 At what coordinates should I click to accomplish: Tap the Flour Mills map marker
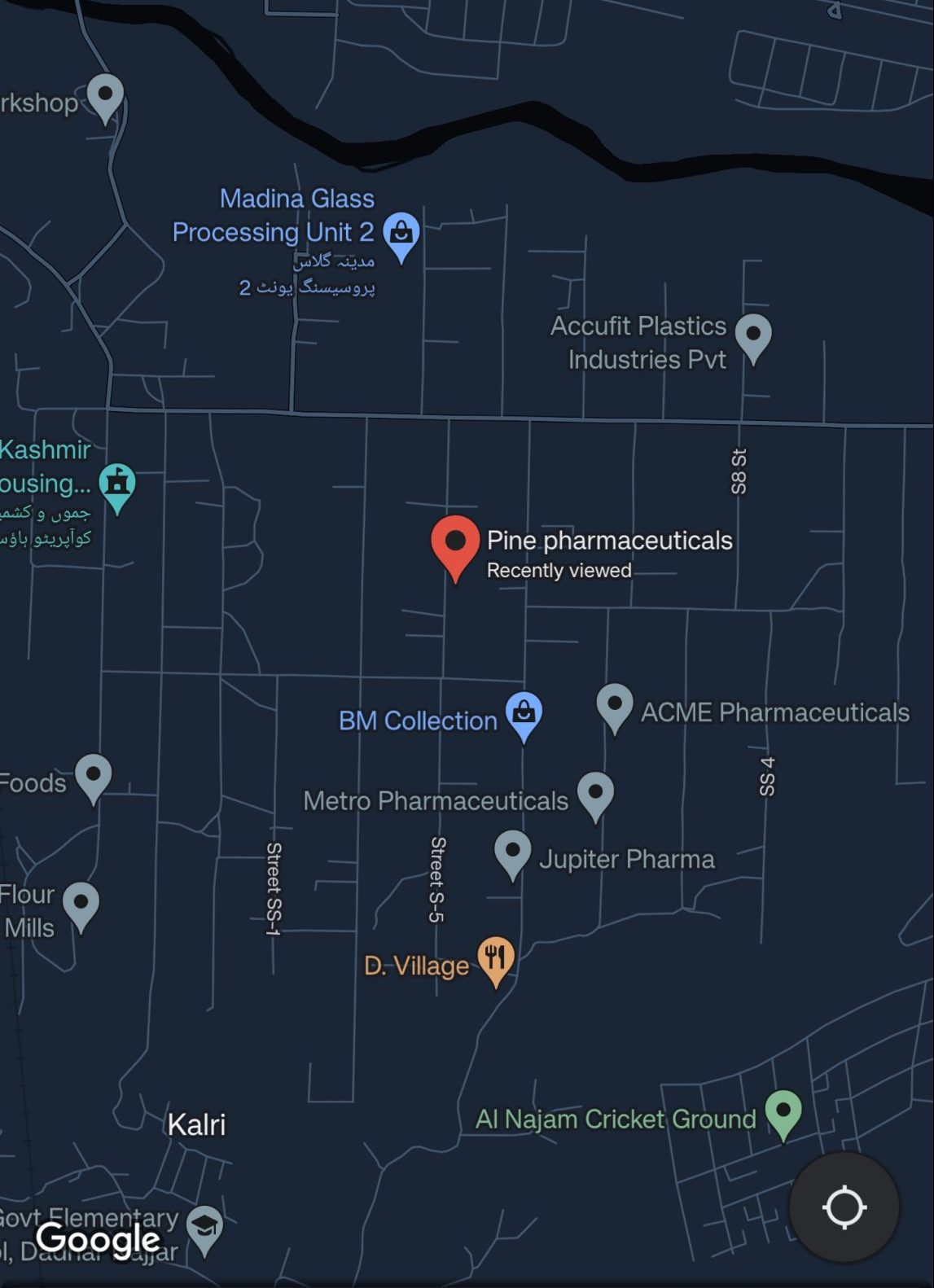click(x=81, y=904)
